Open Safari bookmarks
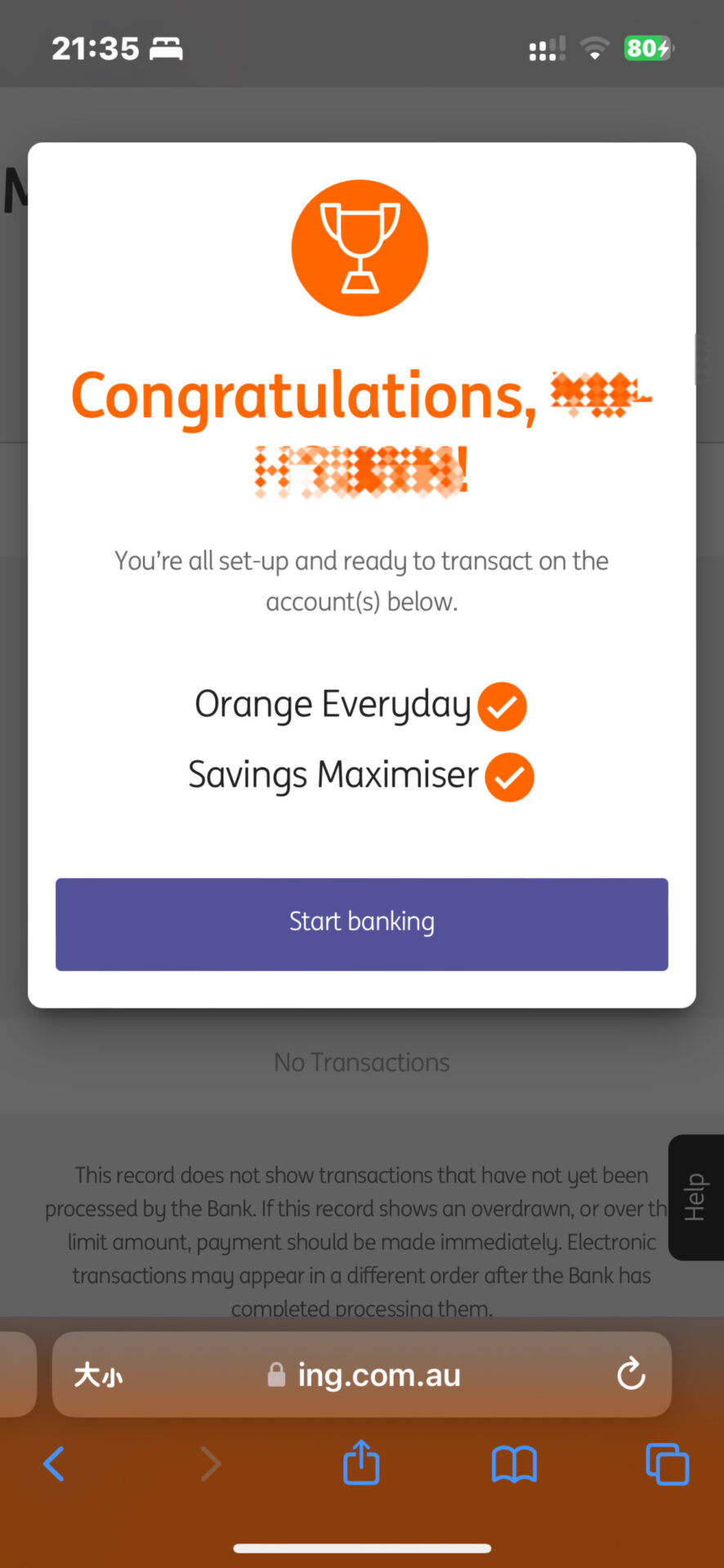This screenshot has height=1568, width=724. point(514,1463)
